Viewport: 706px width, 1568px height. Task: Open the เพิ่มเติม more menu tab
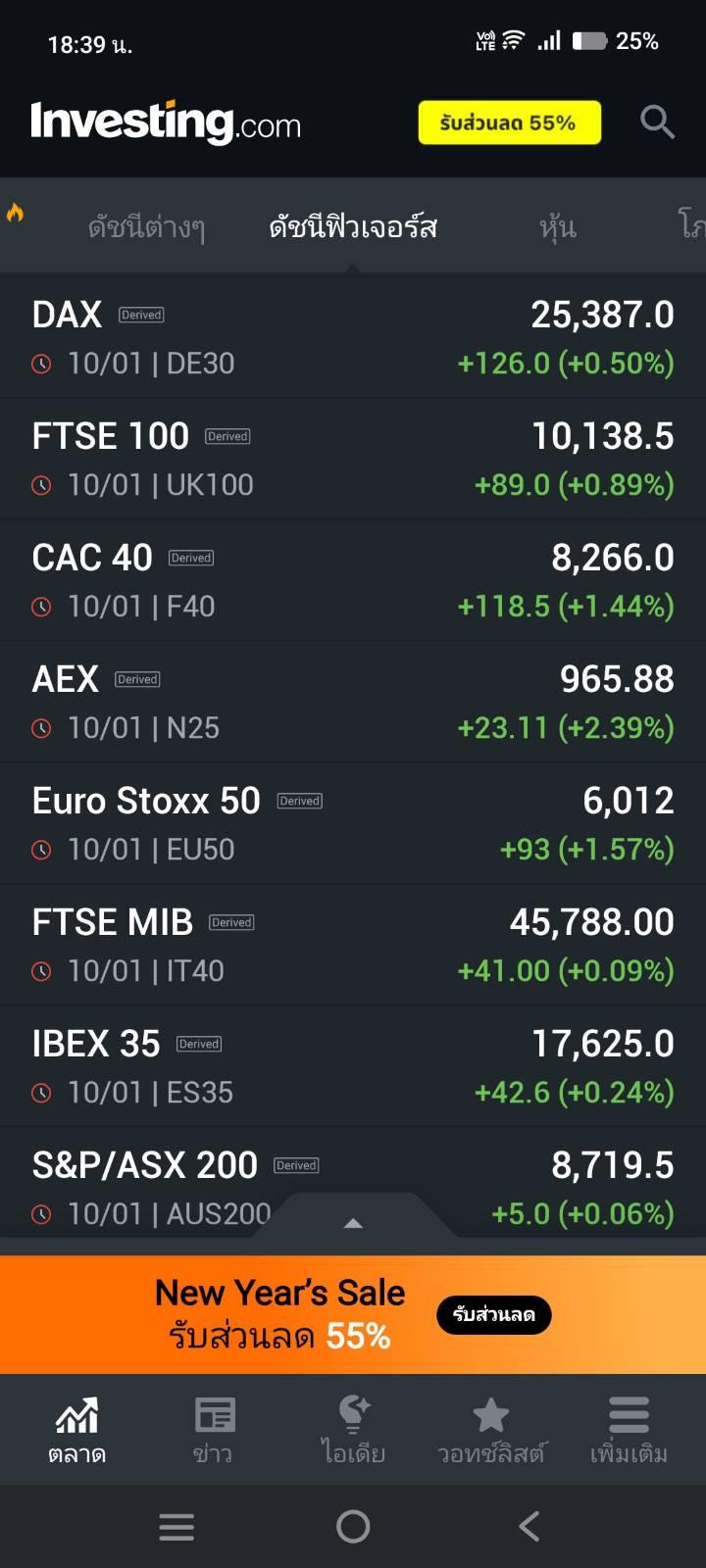point(629,1430)
